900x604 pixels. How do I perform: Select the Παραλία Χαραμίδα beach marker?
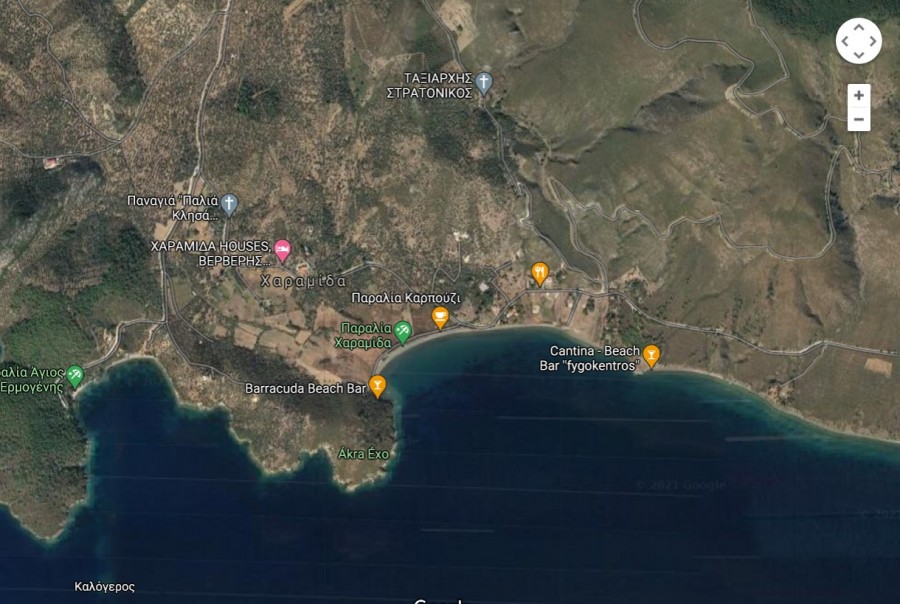point(403,331)
